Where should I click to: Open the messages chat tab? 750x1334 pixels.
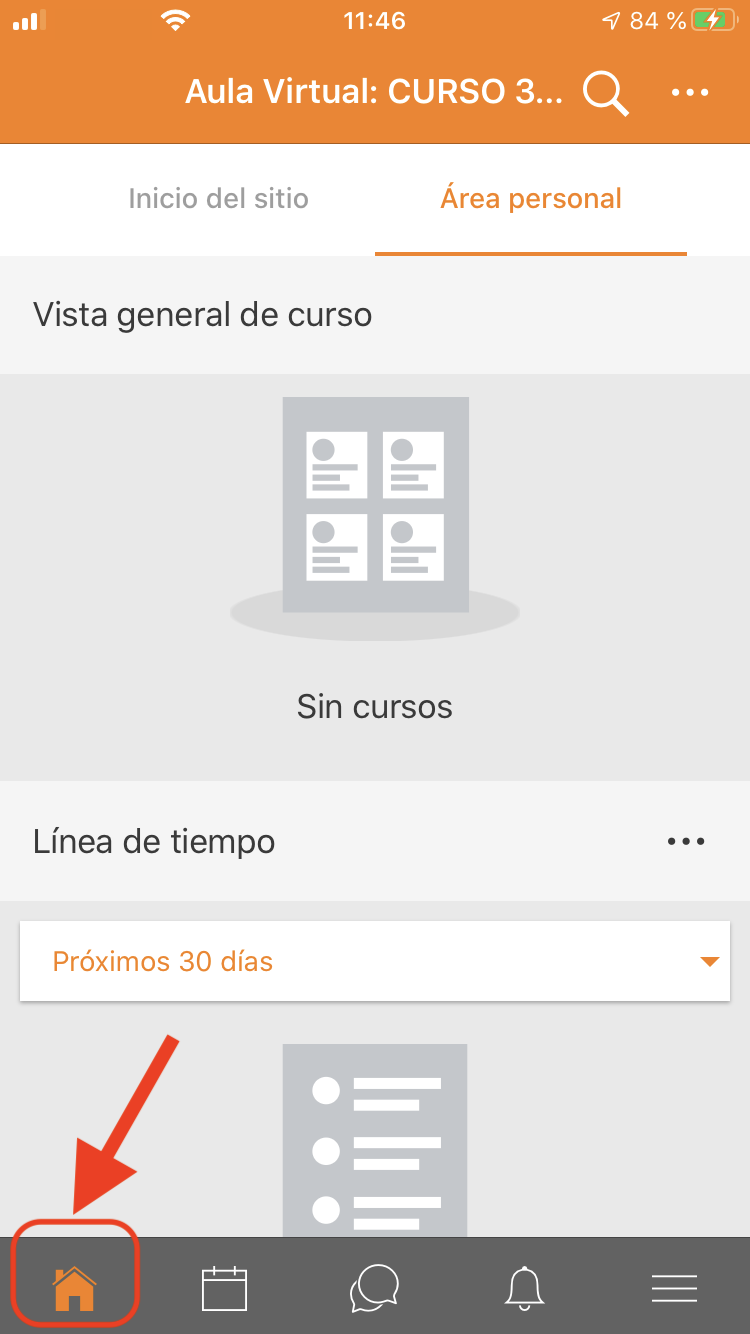click(375, 1288)
